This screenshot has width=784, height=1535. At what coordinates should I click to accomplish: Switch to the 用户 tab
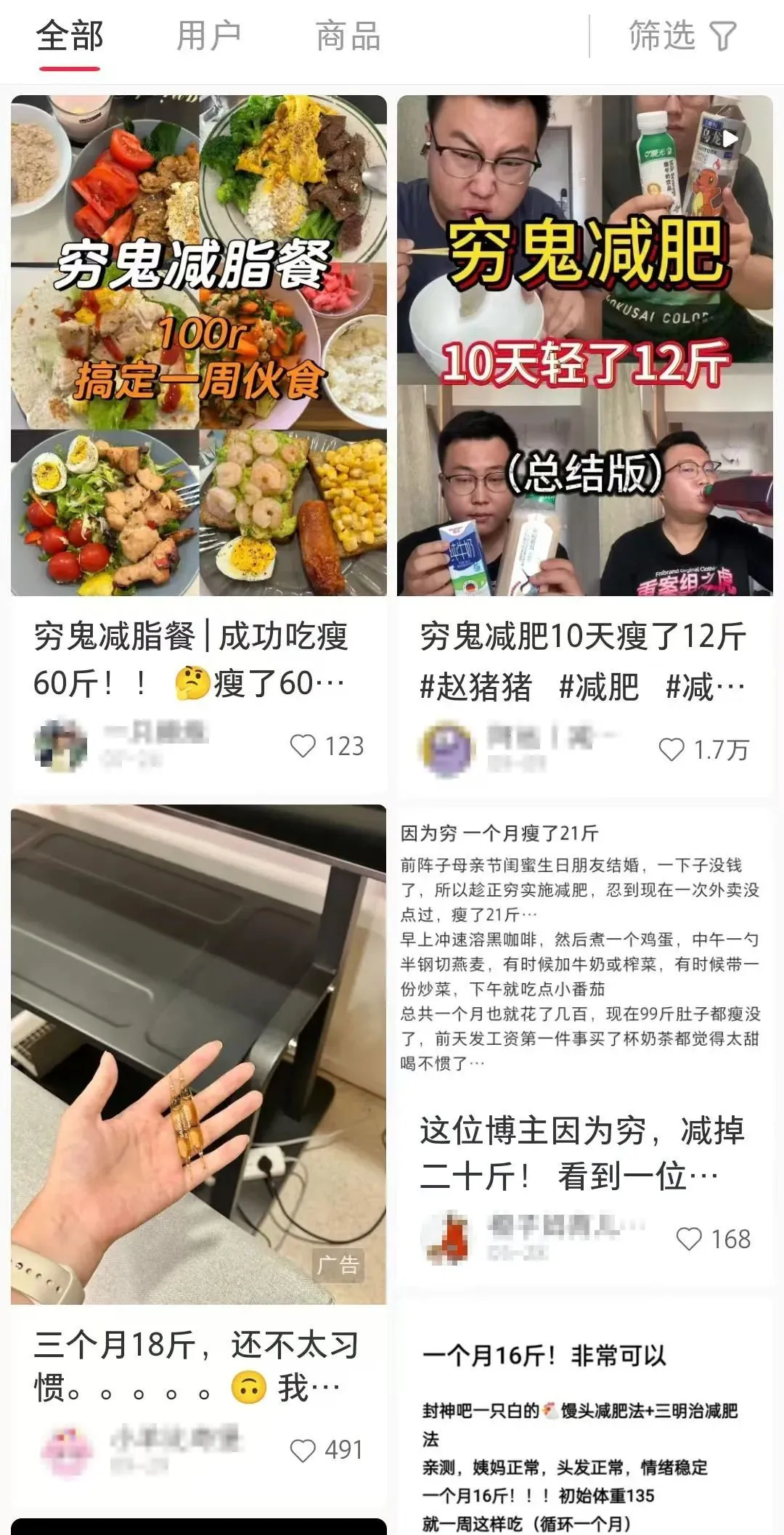tap(208, 36)
